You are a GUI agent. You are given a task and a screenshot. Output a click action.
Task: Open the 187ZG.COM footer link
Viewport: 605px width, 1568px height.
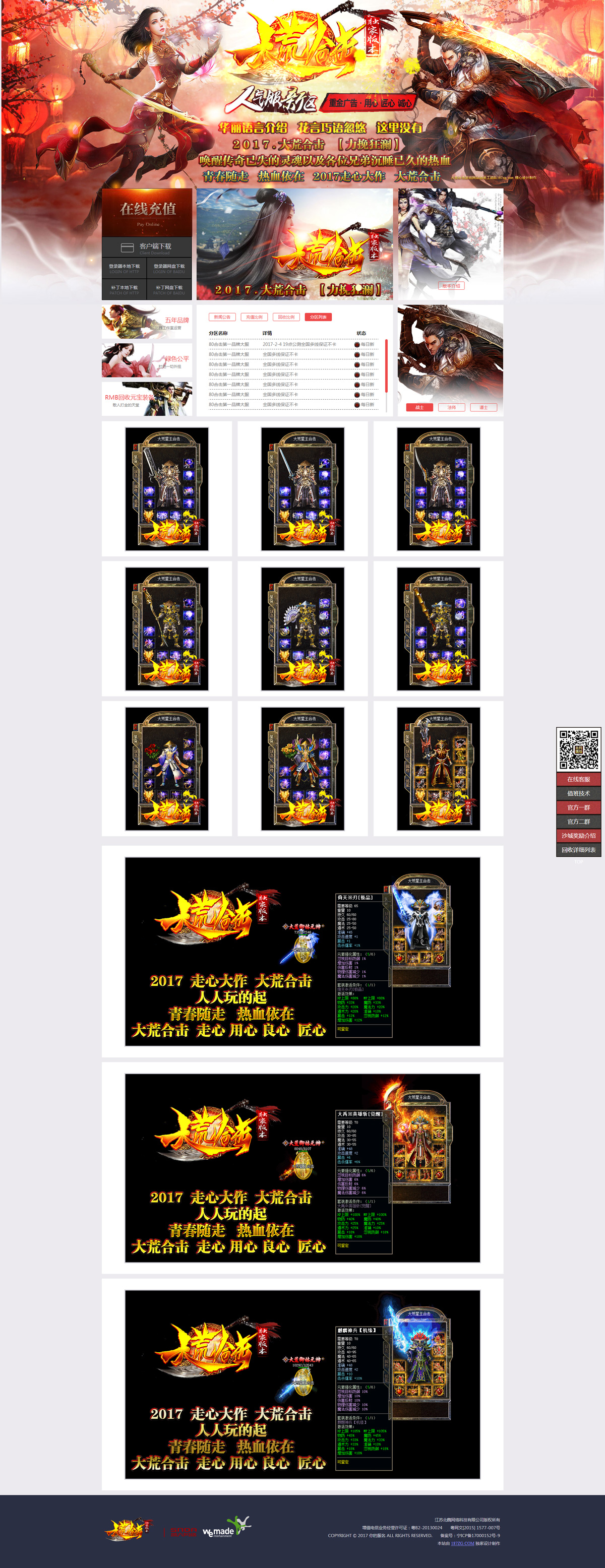pyautogui.click(x=462, y=1543)
